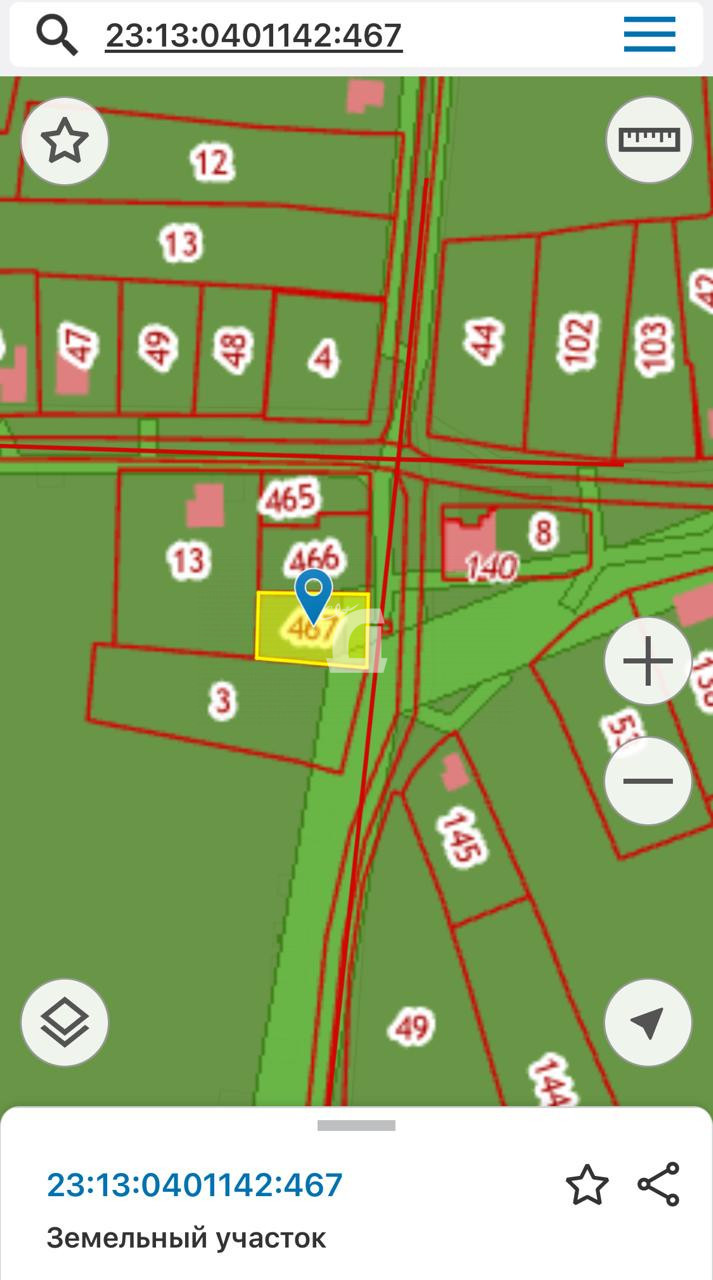Activate the ruler measurement tool
Viewport: 713px width, 1280px height.
point(649,139)
